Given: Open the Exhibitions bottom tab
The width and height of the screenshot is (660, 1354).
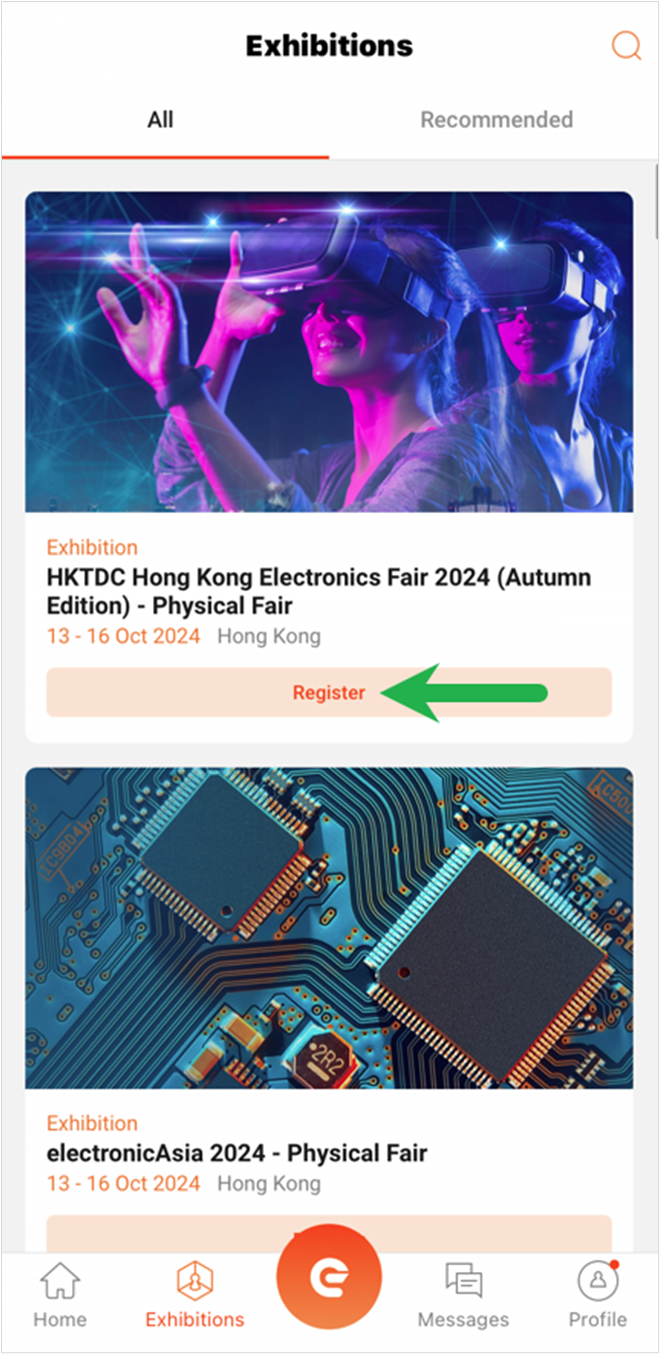Looking at the screenshot, I should 194,1295.
